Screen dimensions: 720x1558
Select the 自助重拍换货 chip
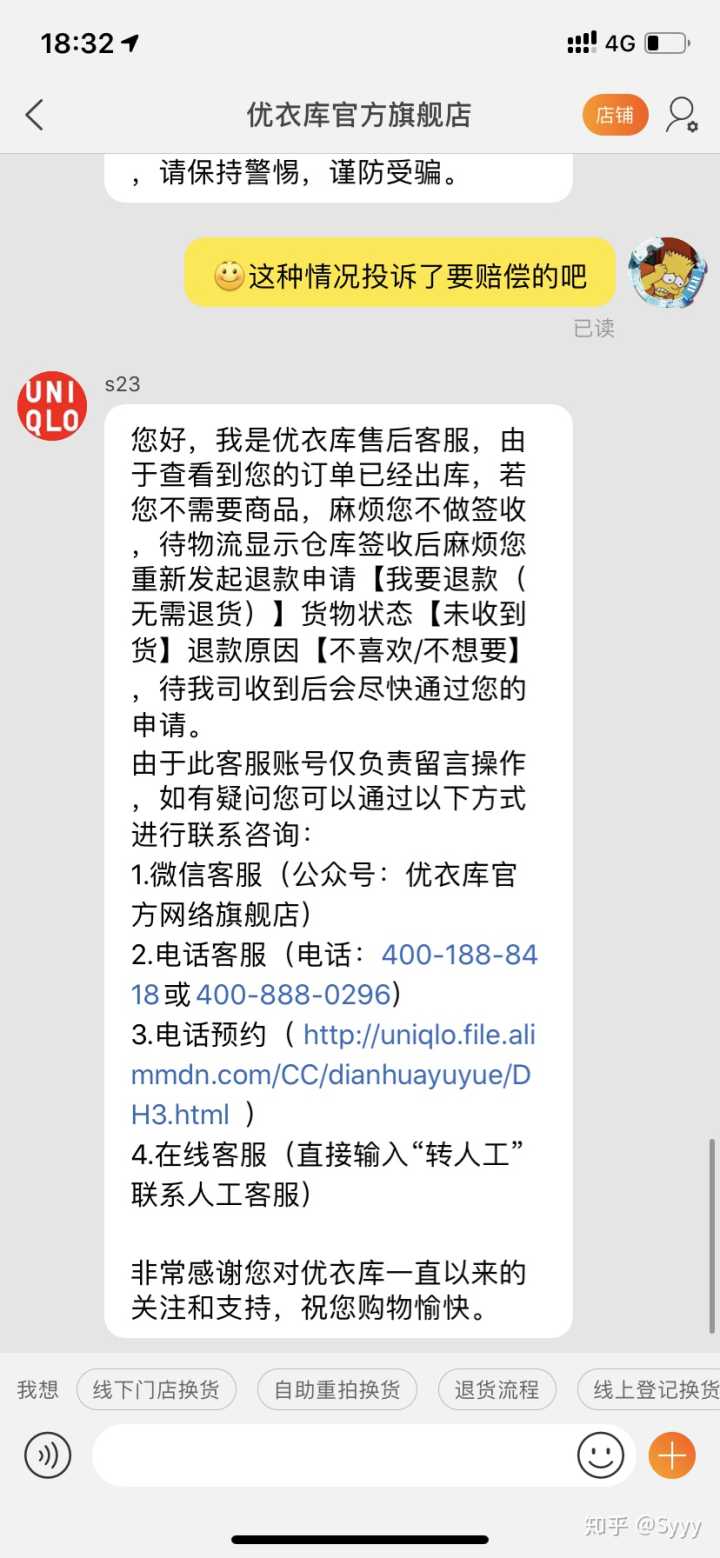click(337, 1390)
